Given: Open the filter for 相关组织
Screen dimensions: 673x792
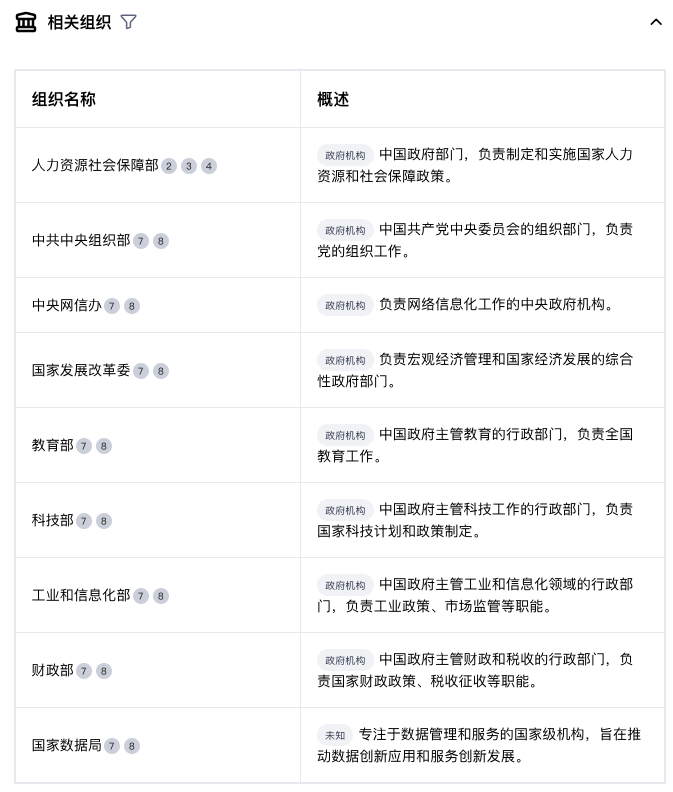Looking at the screenshot, I should pyautogui.click(x=128, y=22).
